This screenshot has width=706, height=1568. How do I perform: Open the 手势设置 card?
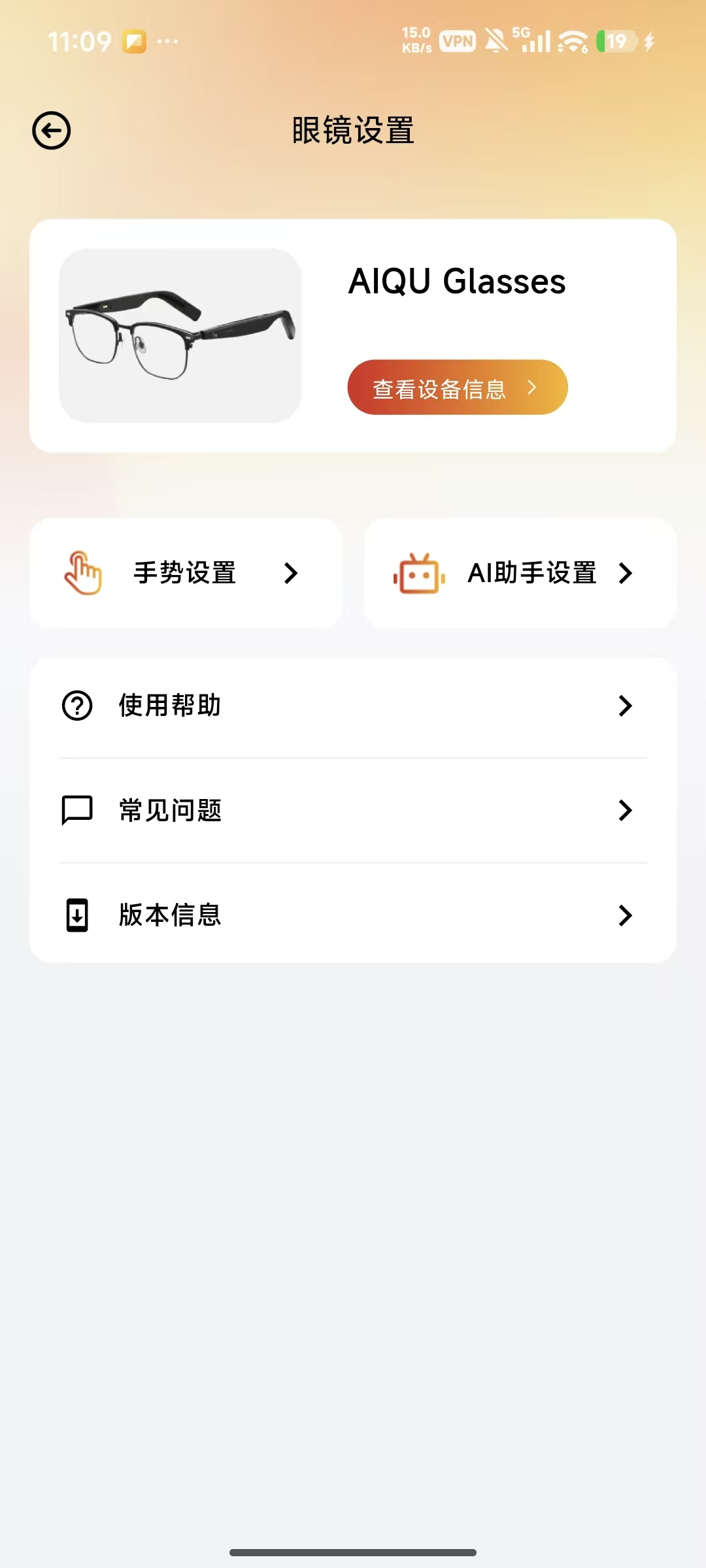185,573
